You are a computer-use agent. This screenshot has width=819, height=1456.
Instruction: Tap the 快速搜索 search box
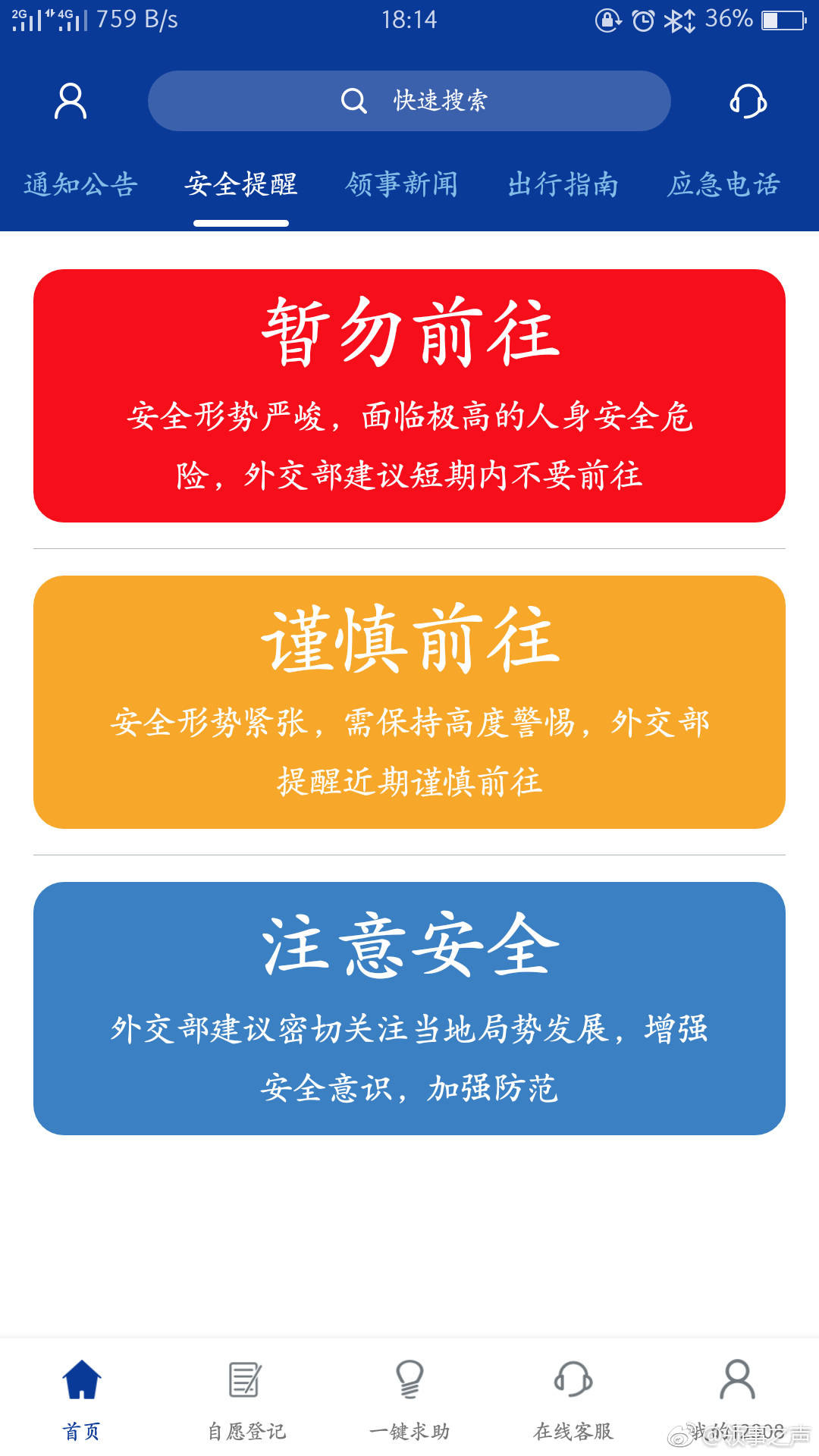pos(409,101)
